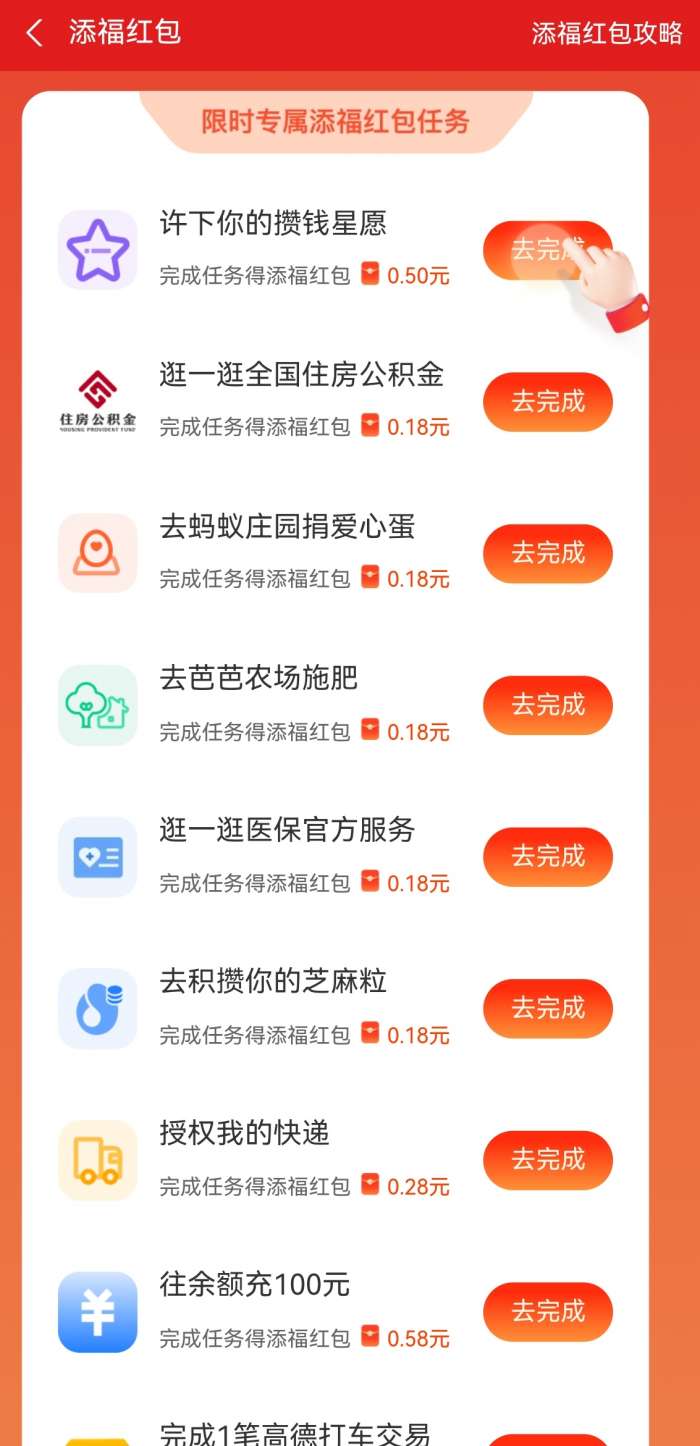Viewport: 700px width, 1446px height.
Task: Tap 去完成 for 去积攒你的芝麻粒
Action: (x=547, y=1008)
